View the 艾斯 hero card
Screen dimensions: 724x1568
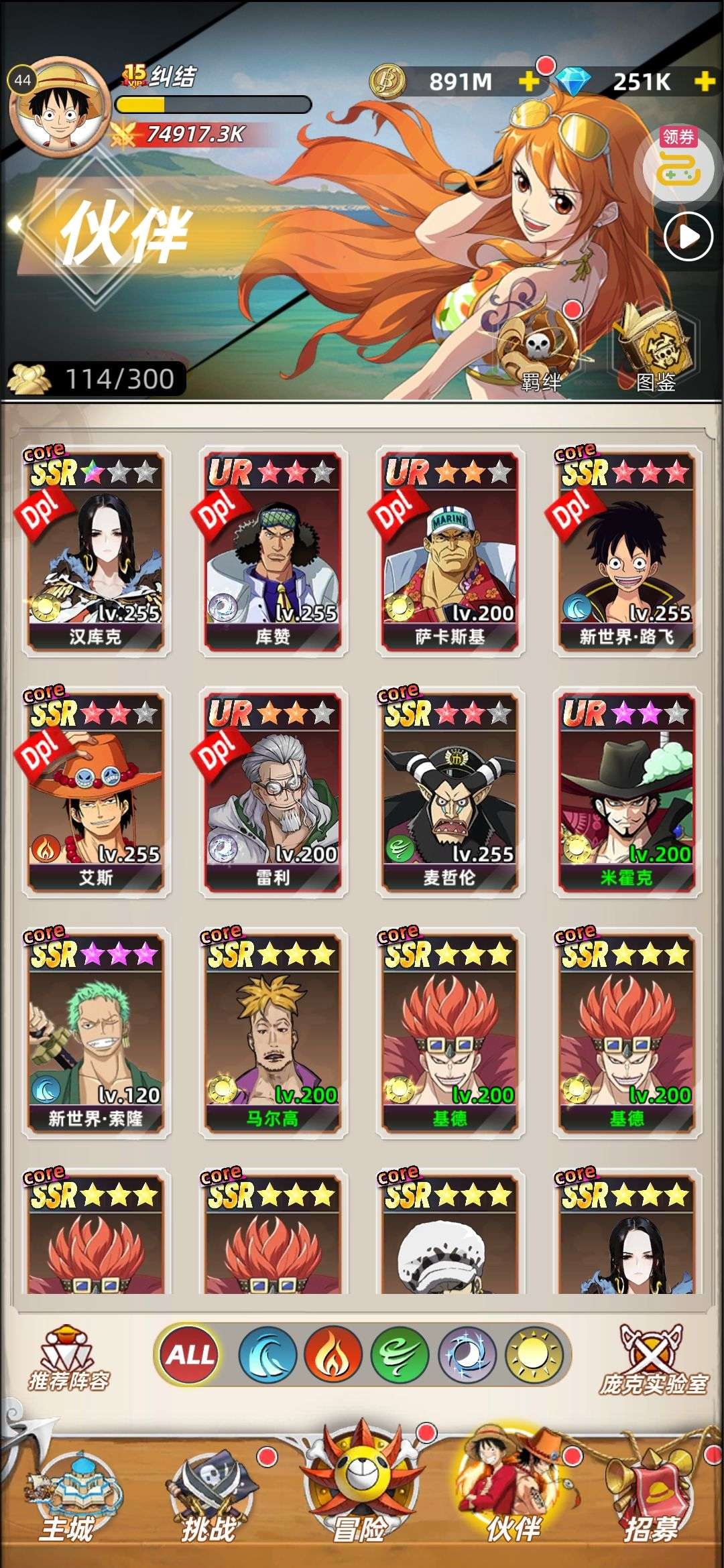tap(95, 791)
